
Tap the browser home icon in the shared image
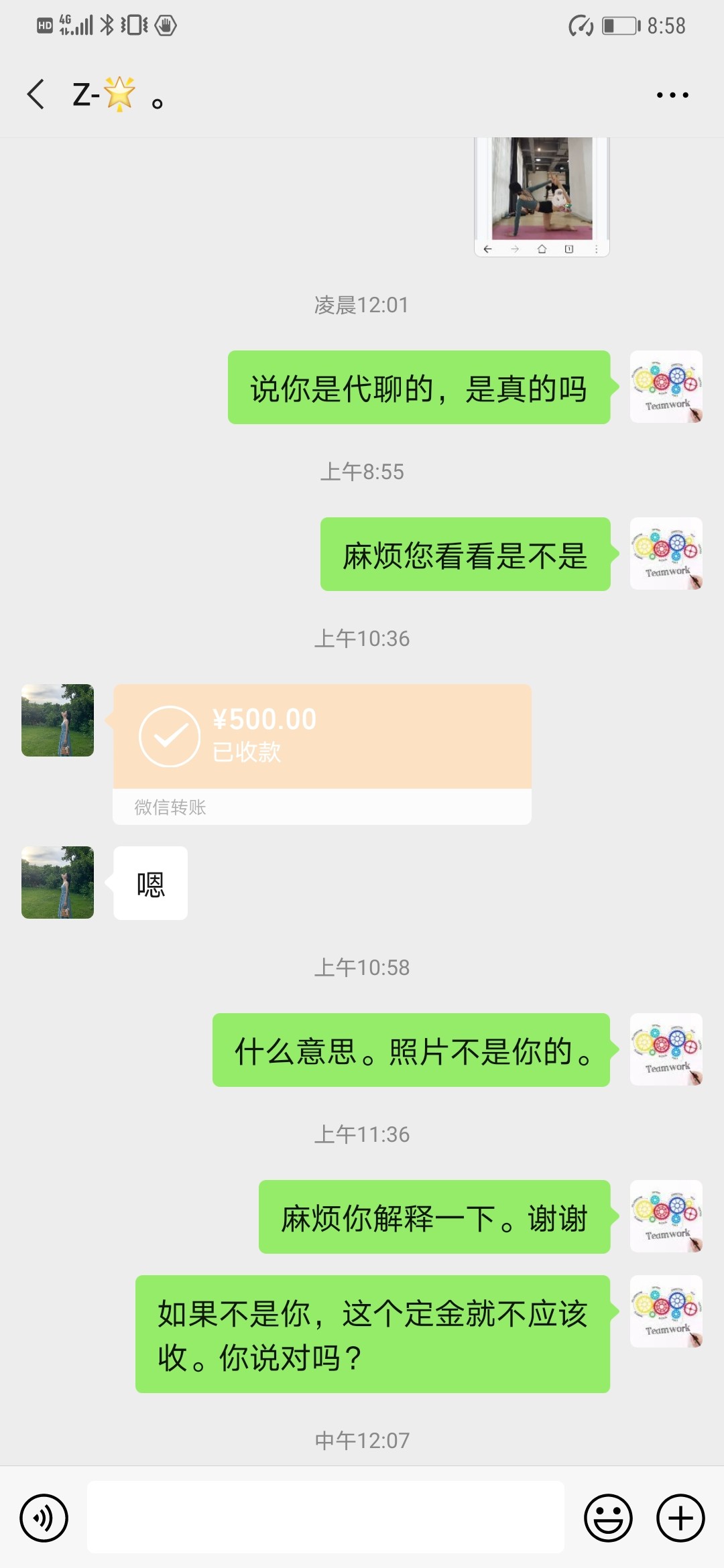(x=541, y=248)
